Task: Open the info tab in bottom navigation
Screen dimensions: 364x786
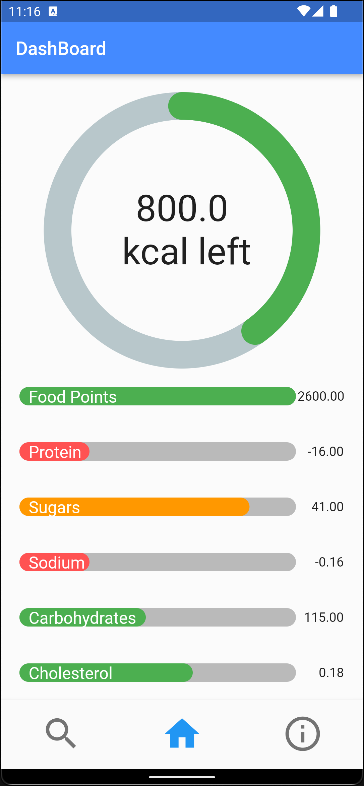Action: pos(303,734)
